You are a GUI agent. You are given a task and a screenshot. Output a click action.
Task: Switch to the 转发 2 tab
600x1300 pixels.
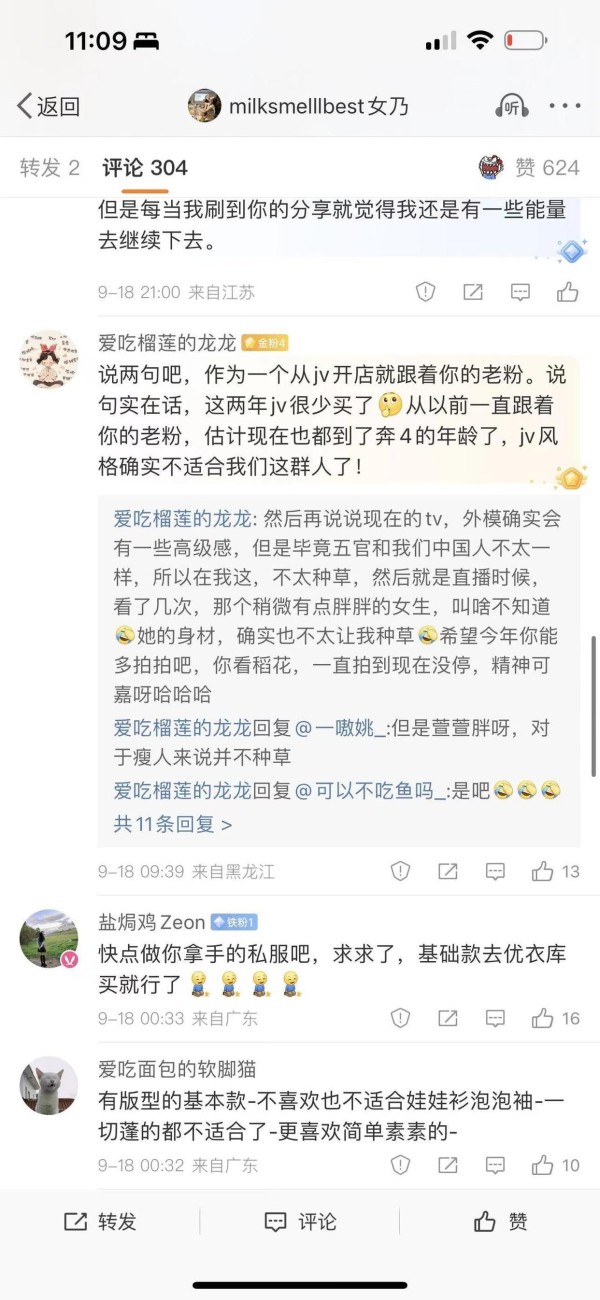pos(50,168)
